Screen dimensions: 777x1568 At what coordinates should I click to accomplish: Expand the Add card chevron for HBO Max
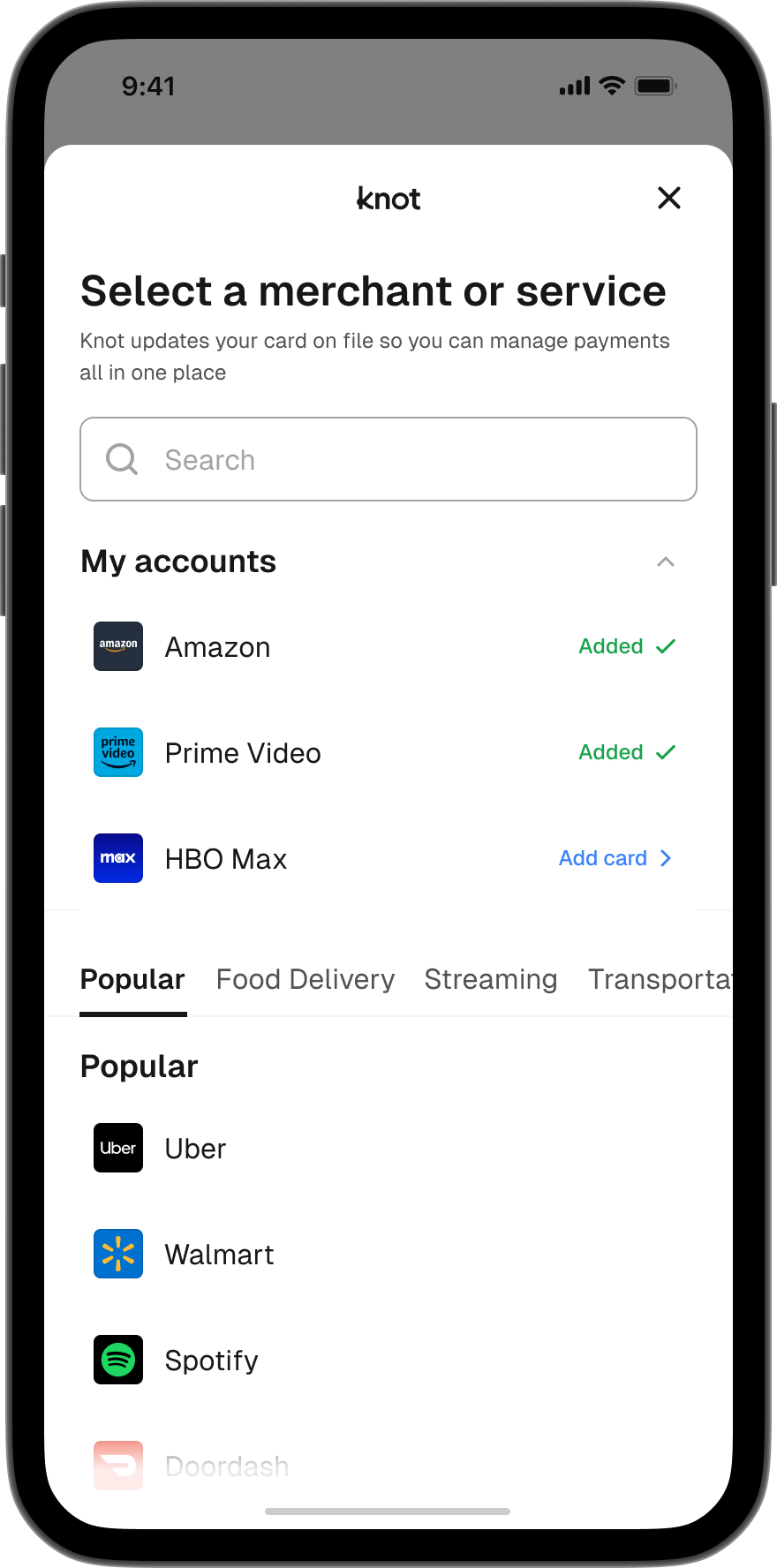(x=665, y=858)
